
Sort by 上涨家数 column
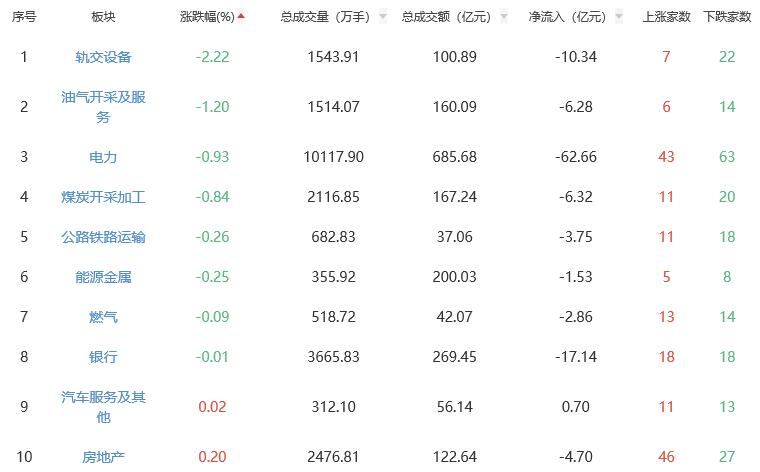pos(666,17)
